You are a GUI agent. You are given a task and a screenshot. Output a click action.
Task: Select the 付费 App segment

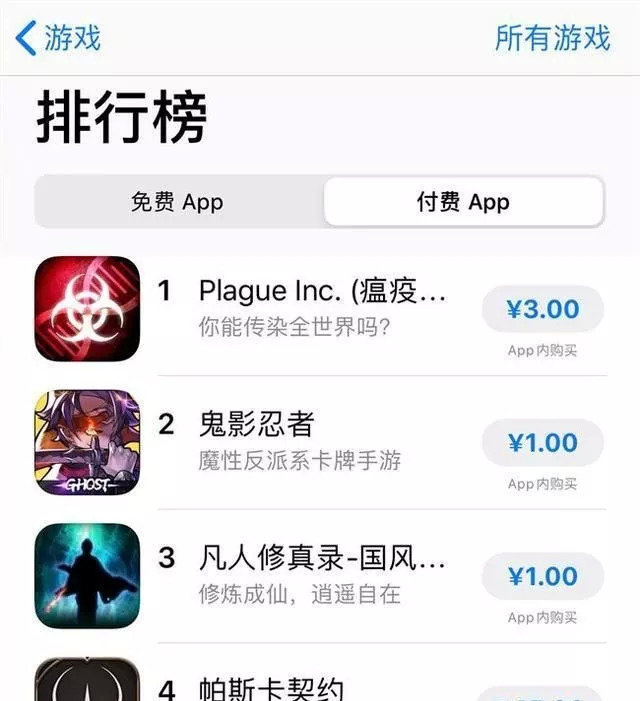click(x=463, y=202)
